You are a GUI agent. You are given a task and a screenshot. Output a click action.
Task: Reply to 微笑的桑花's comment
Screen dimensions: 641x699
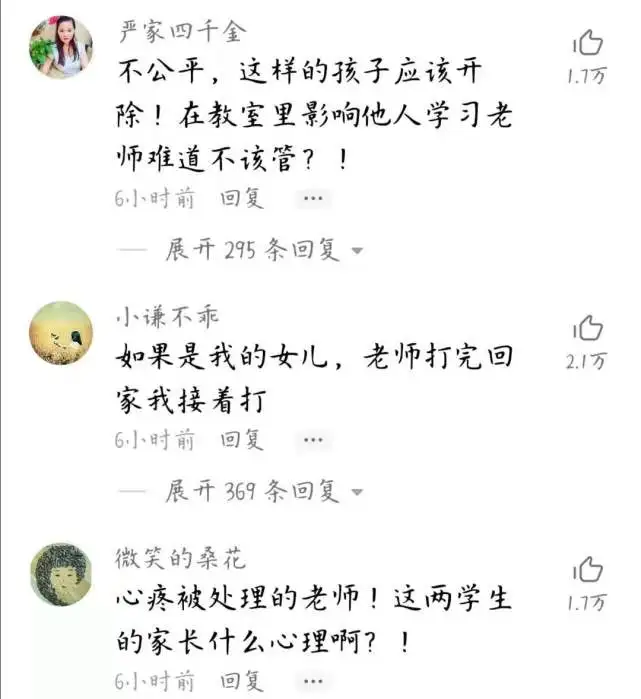pyautogui.click(x=242, y=681)
